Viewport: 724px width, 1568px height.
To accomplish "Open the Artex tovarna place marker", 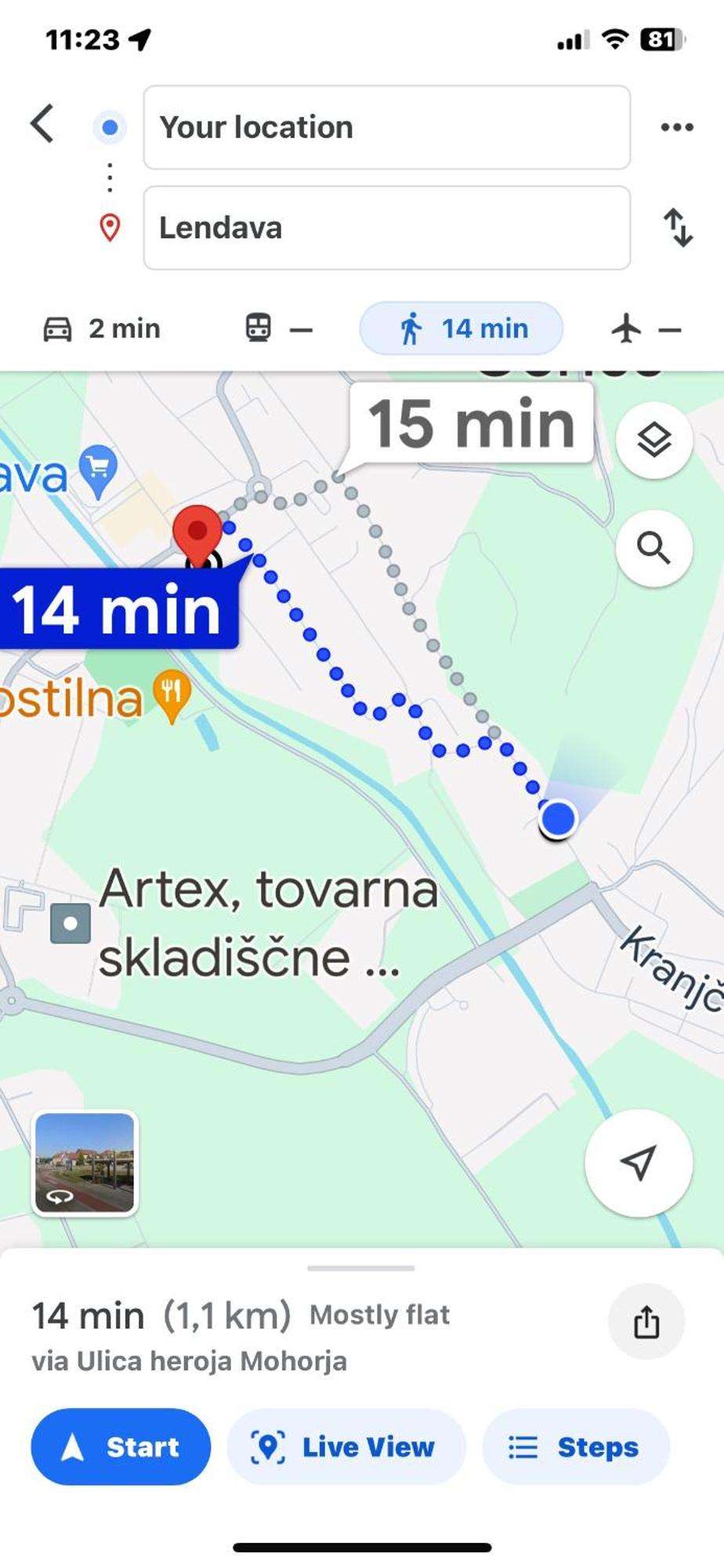I will pos(71,924).
